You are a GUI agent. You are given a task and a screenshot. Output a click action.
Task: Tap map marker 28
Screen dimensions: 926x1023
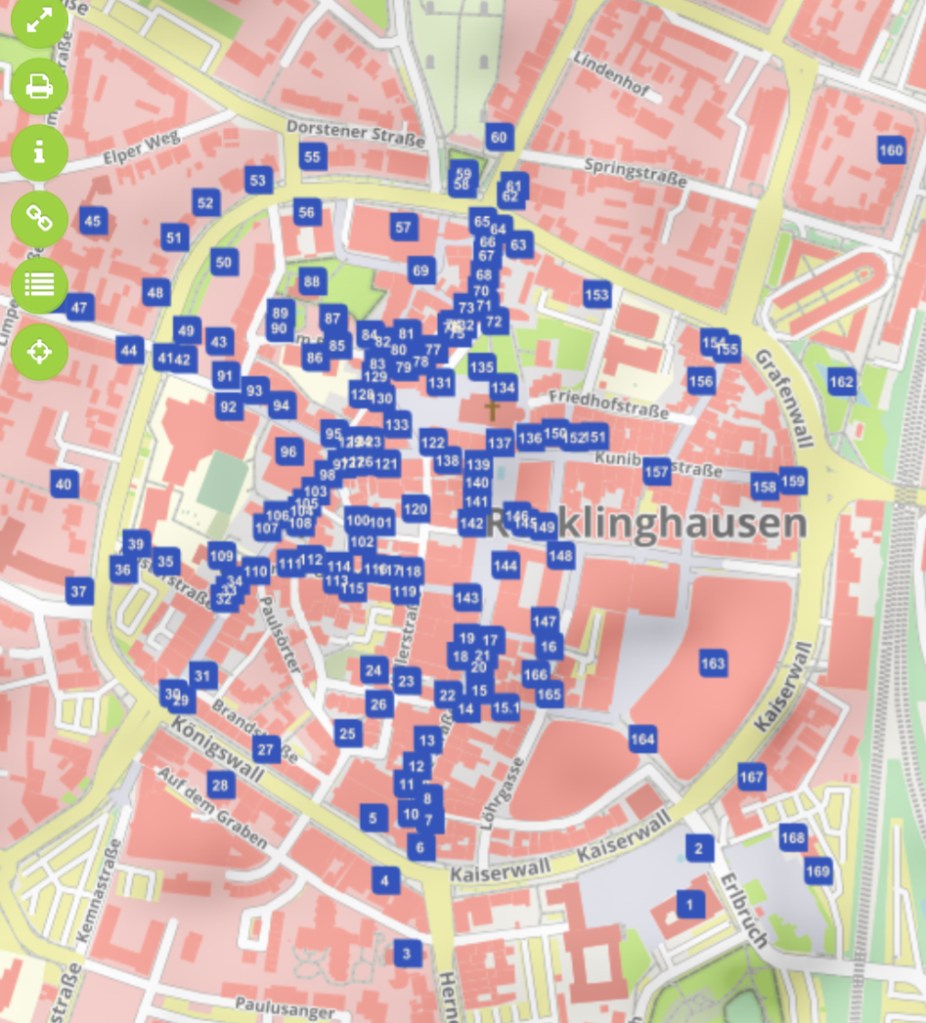[220, 785]
